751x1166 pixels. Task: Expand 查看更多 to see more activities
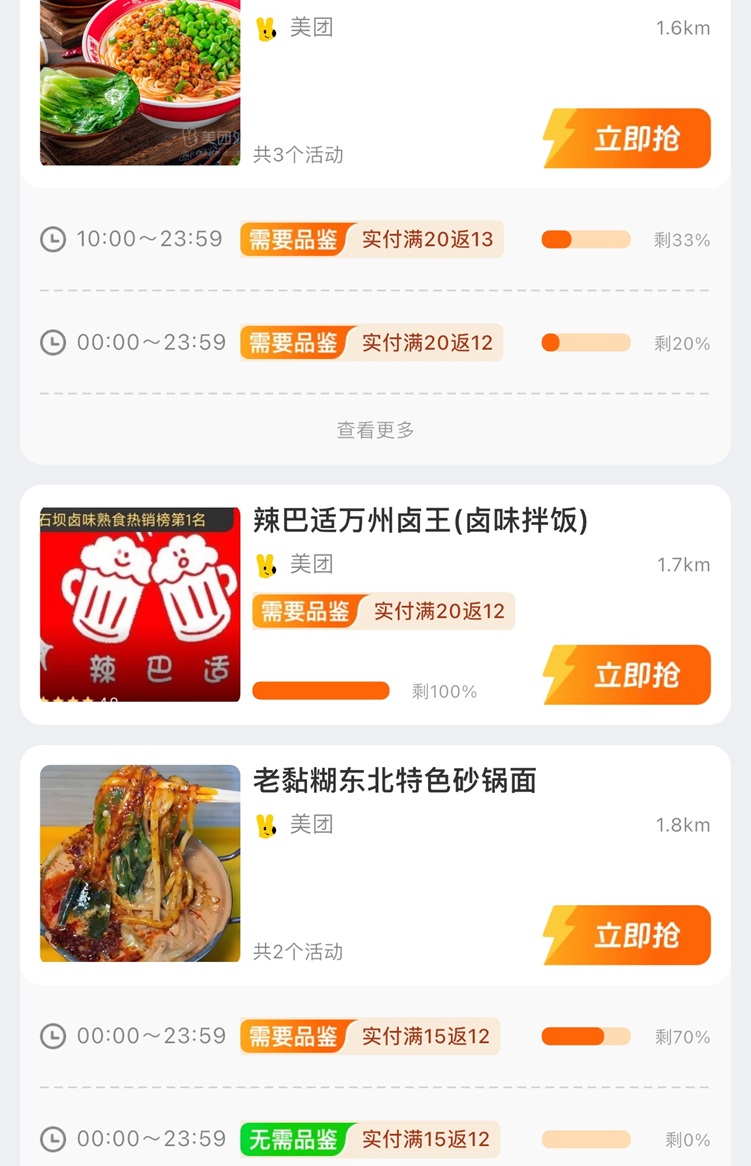point(375,428)
